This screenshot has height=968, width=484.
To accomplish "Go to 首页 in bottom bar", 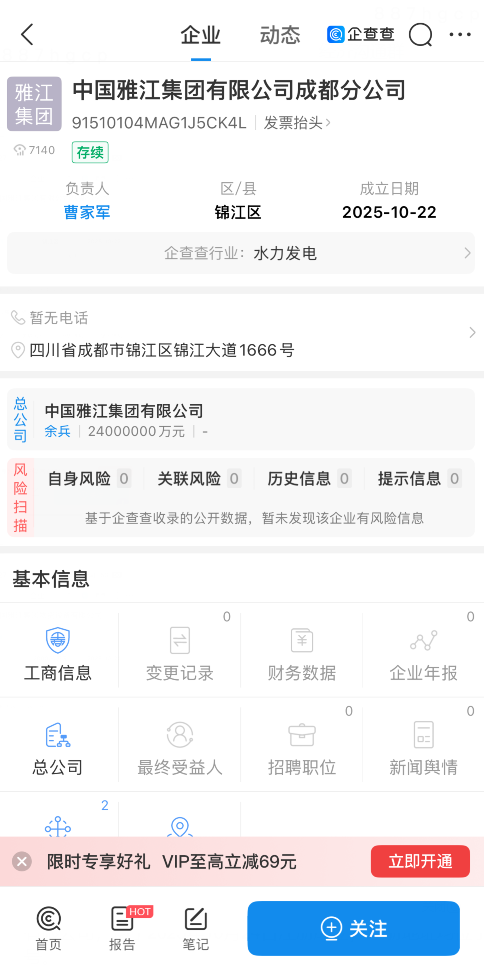I will click(x=49, y=928).
